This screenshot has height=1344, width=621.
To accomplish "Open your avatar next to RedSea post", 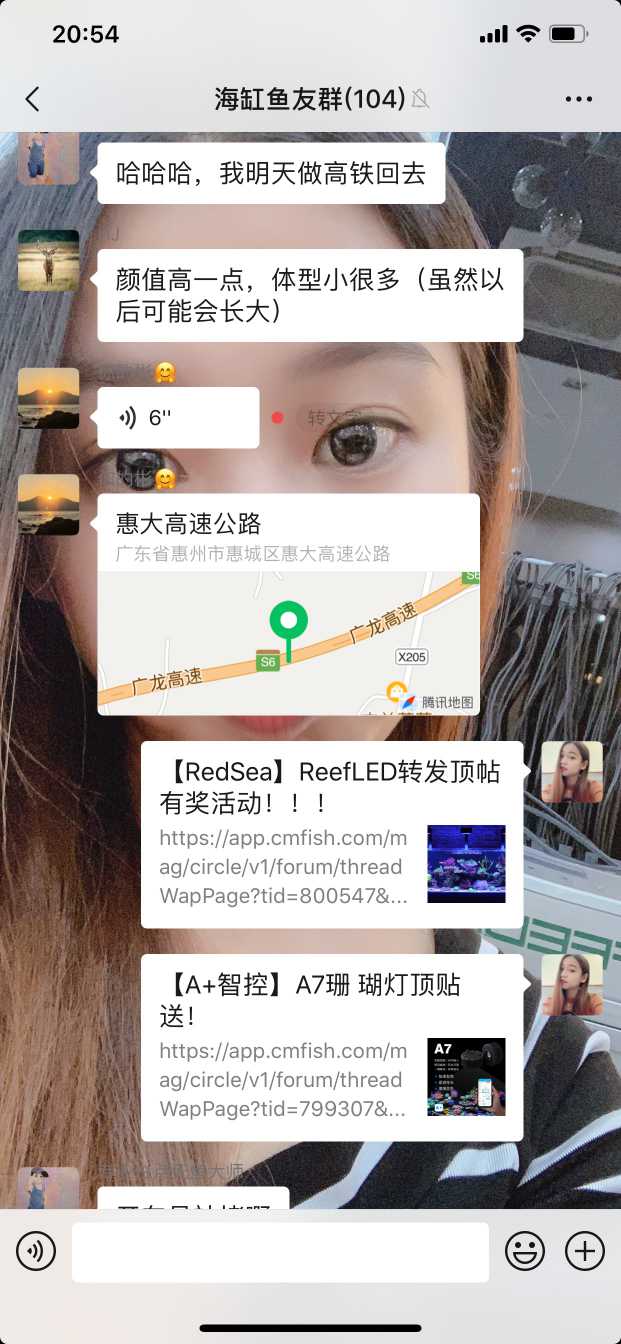I will pyautogui.click(x=572, y=772).
